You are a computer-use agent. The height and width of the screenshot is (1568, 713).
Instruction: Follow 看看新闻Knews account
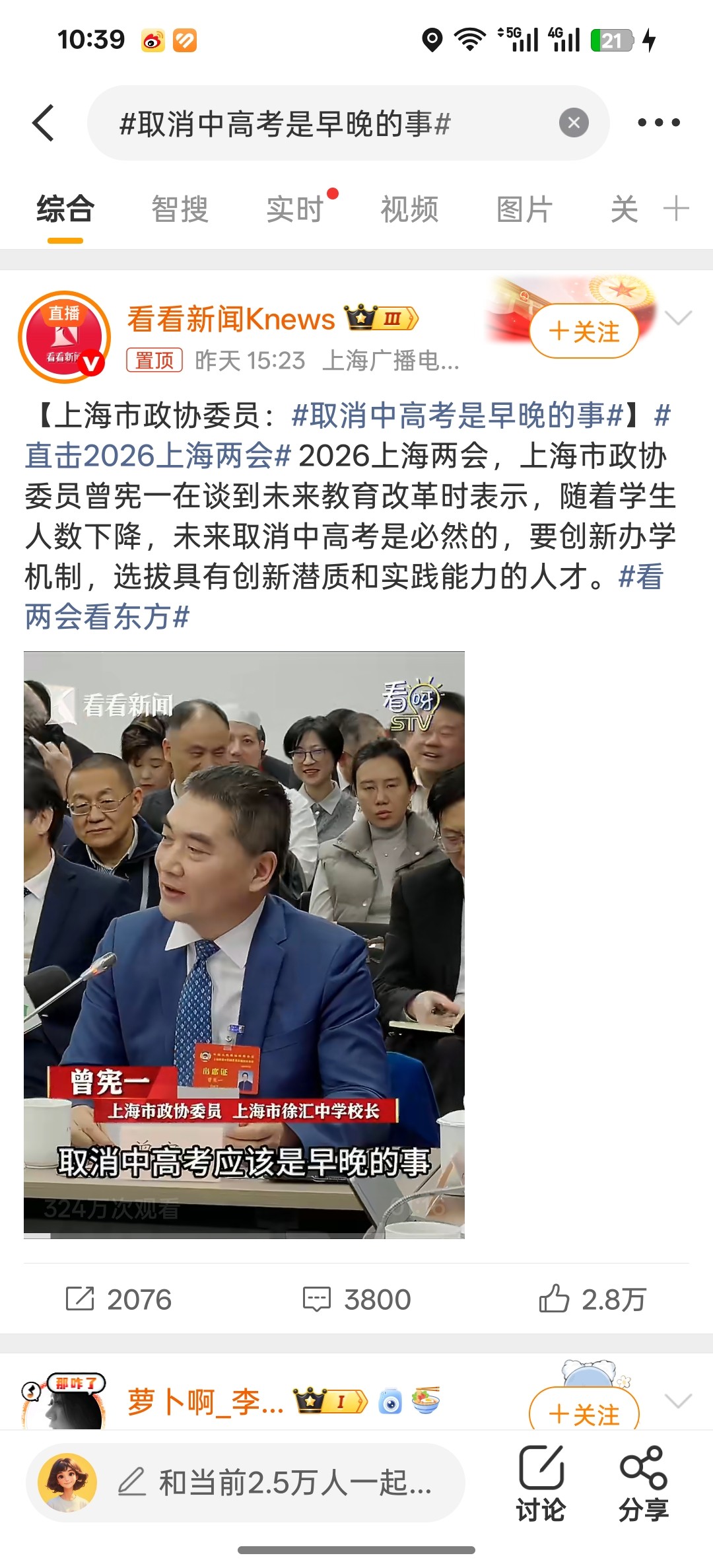click(x=584, y=332)
